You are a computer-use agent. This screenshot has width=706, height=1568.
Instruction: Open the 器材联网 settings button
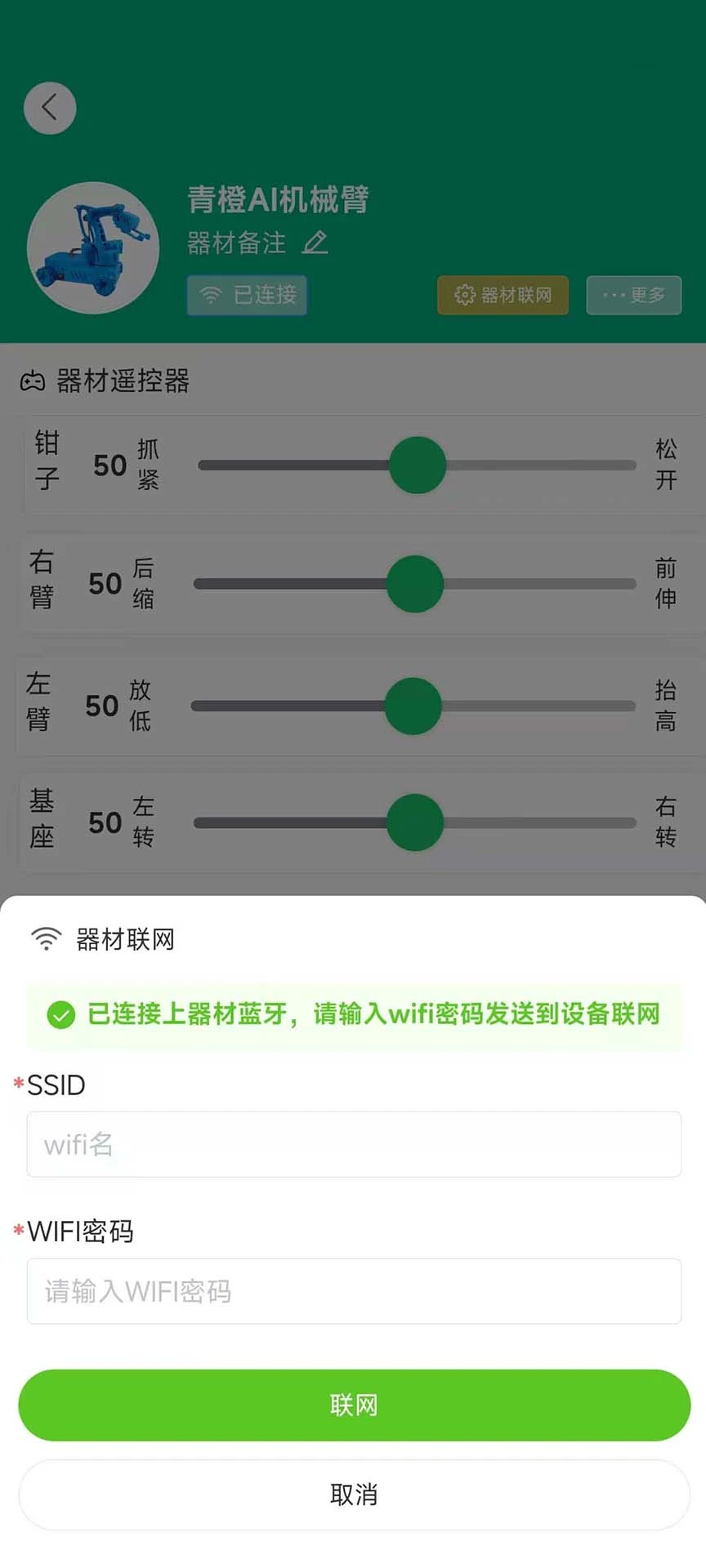coord(503,296)
